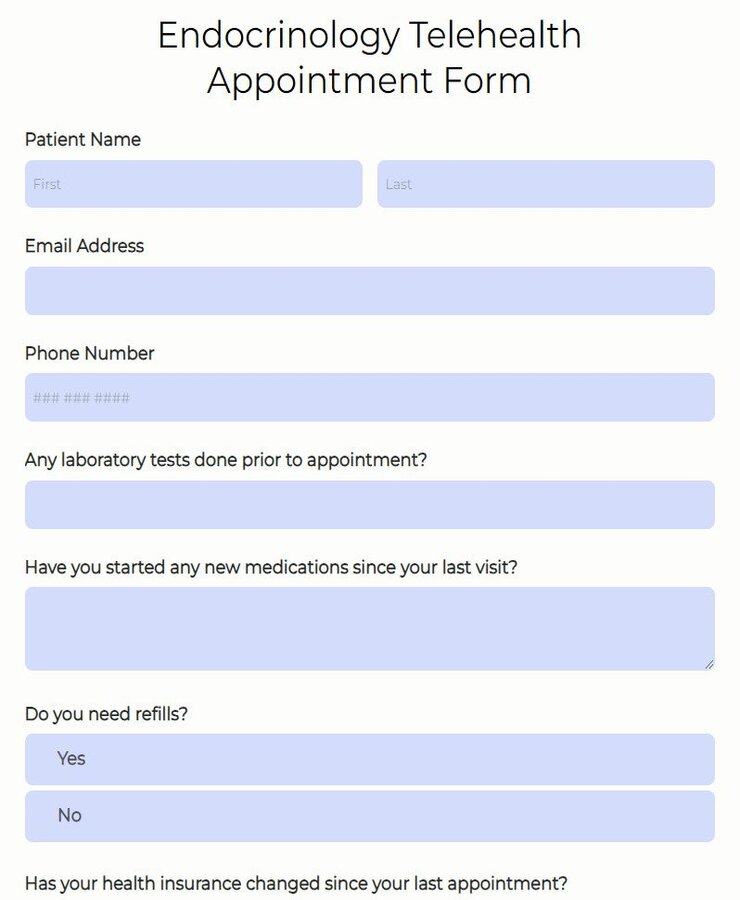Select Yes for needing refills
740x900 pixels.
pos(370,759)
